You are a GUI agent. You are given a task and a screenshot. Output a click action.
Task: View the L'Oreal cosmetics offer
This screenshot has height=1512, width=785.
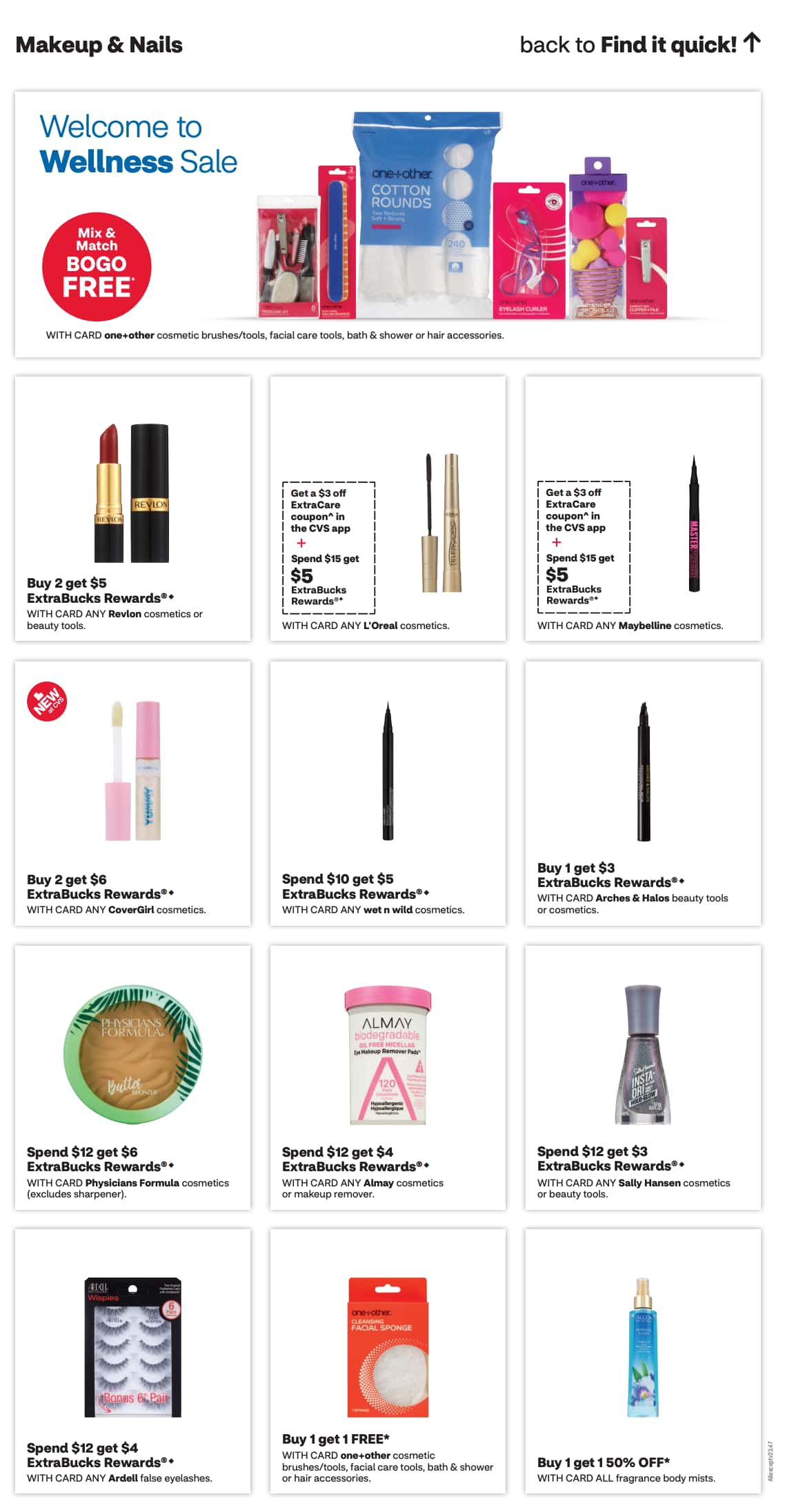[388, 508]
